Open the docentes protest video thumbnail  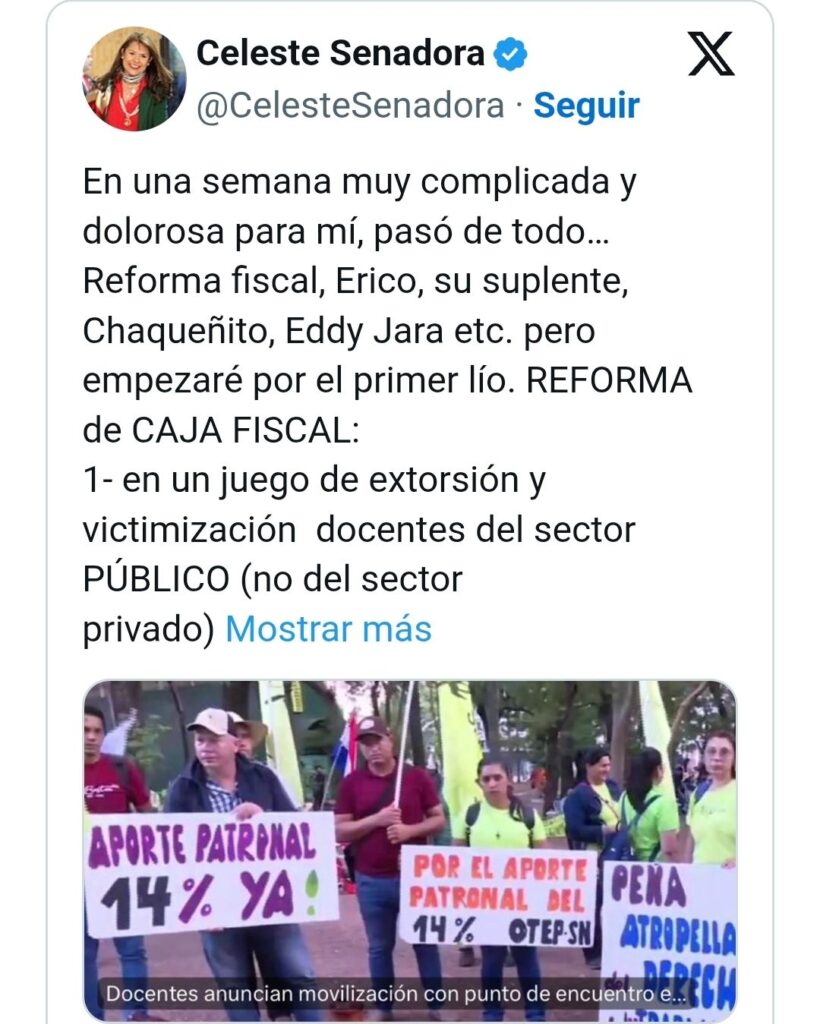pyautogui.click(x=410, y=850)
